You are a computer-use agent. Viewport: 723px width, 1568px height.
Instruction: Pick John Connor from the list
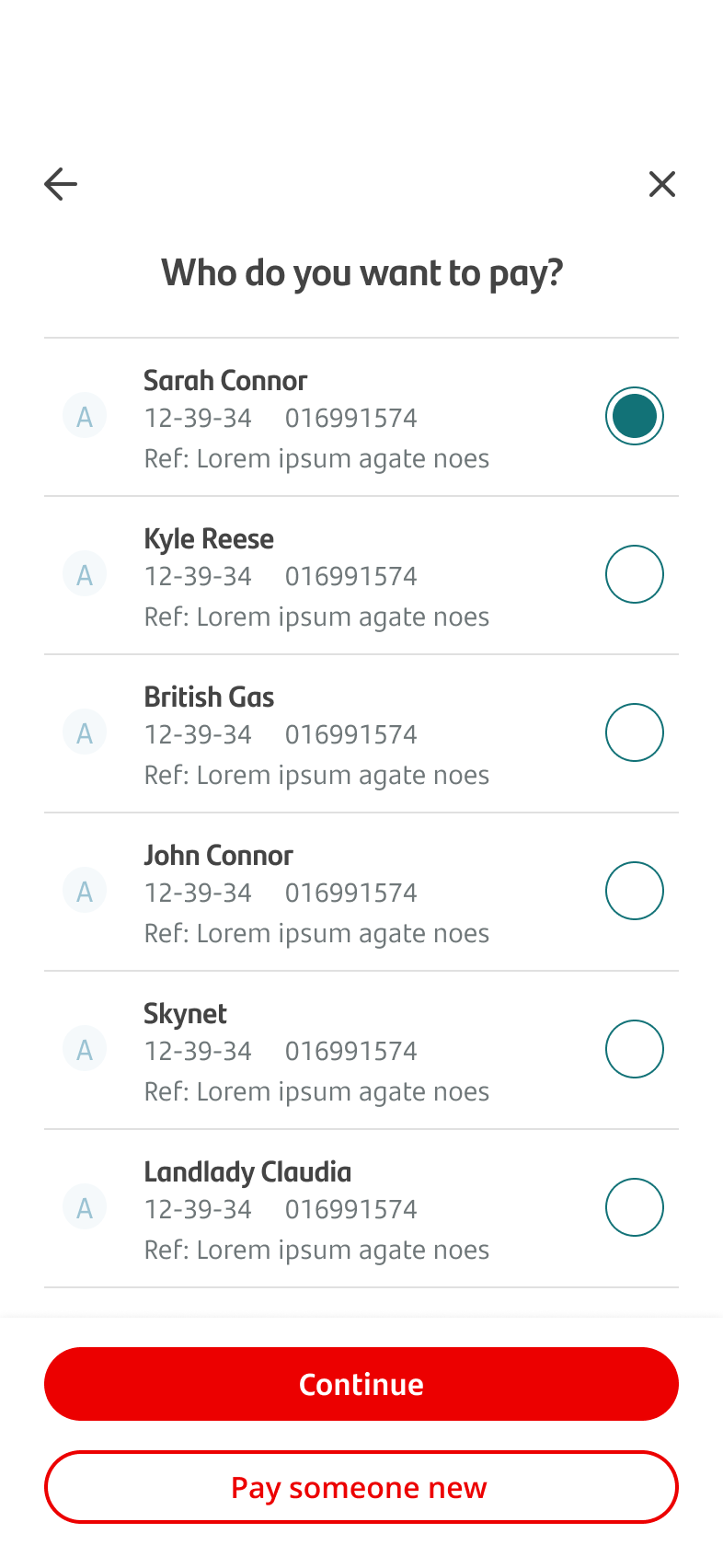(x=634, y=891)
